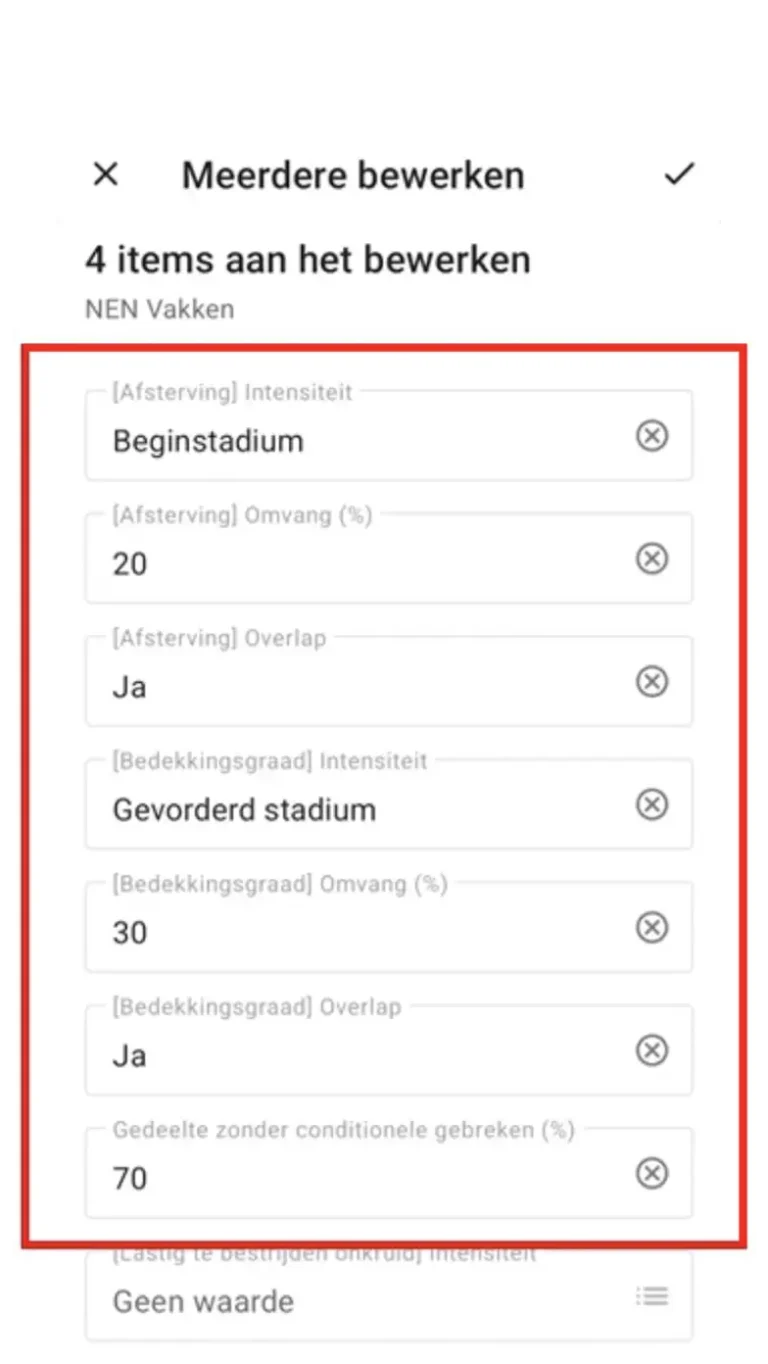Clear the Bedekkingsgraad Omvang value

click(652, 928)
